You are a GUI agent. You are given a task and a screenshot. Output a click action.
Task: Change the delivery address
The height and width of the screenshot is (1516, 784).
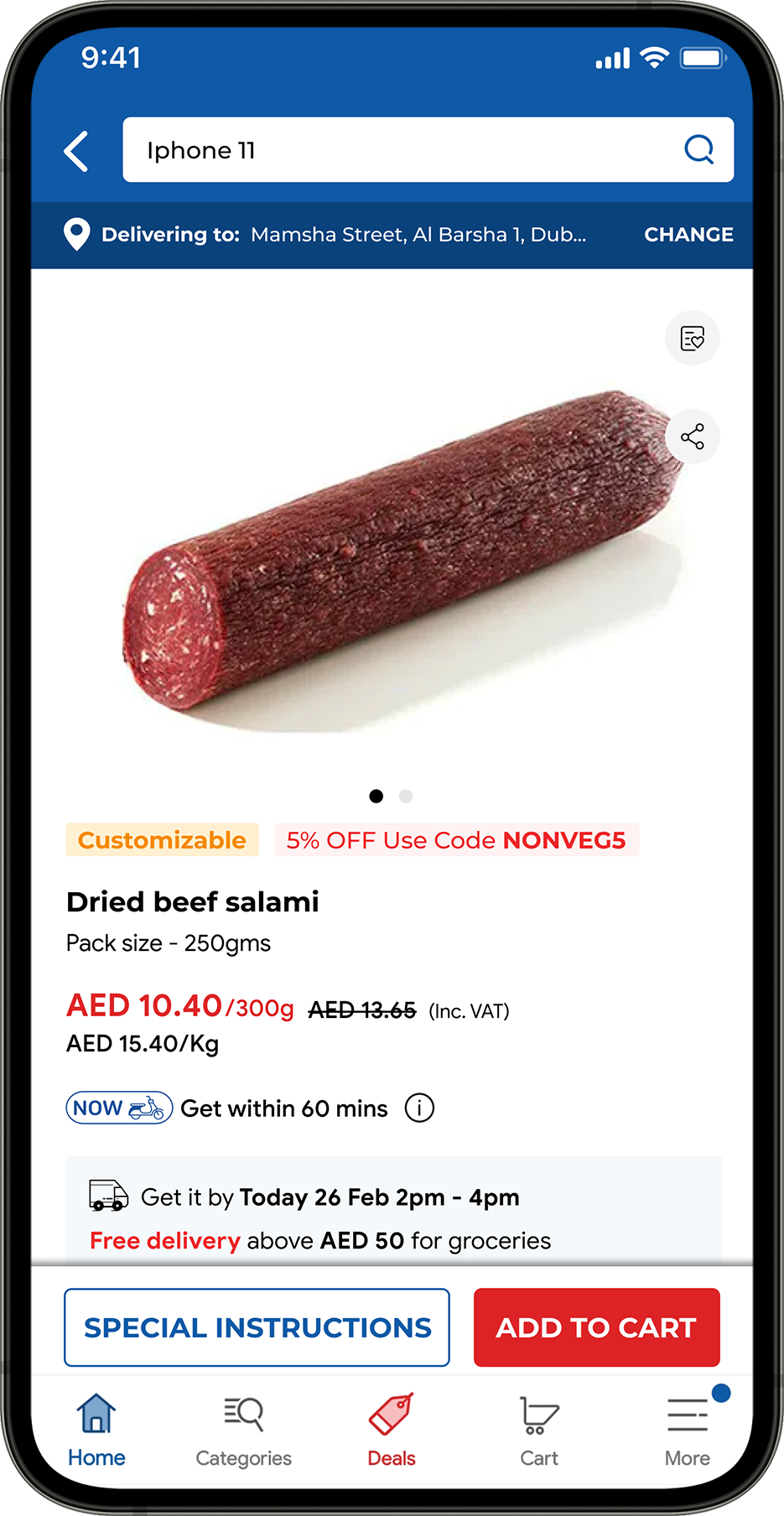688,235
